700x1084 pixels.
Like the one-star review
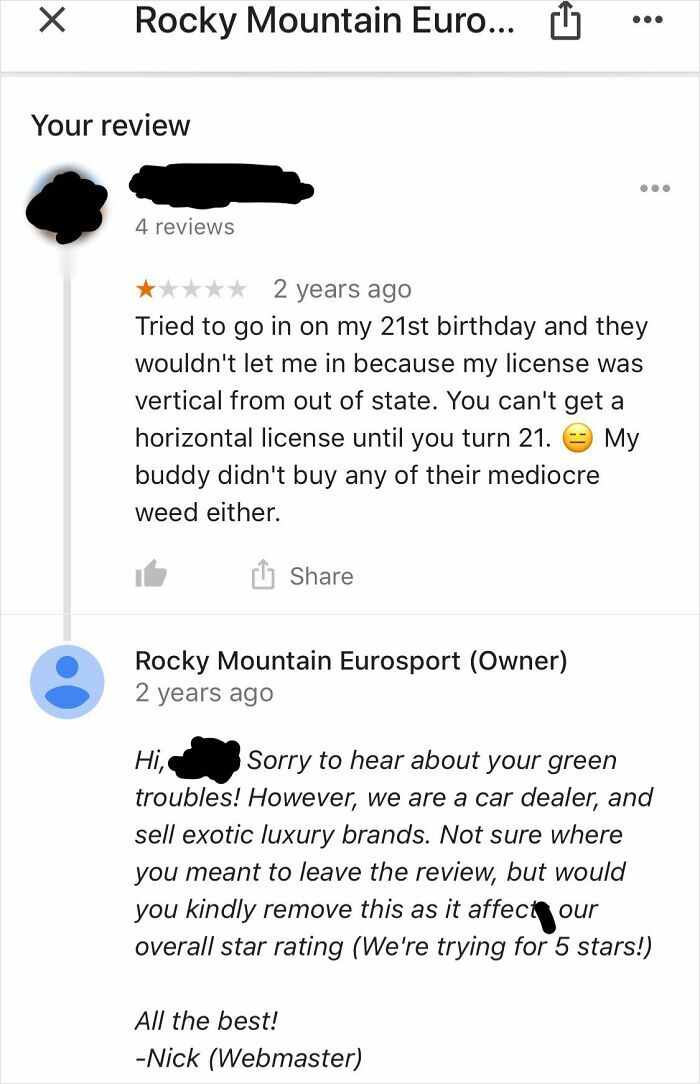tap(150, 574)
